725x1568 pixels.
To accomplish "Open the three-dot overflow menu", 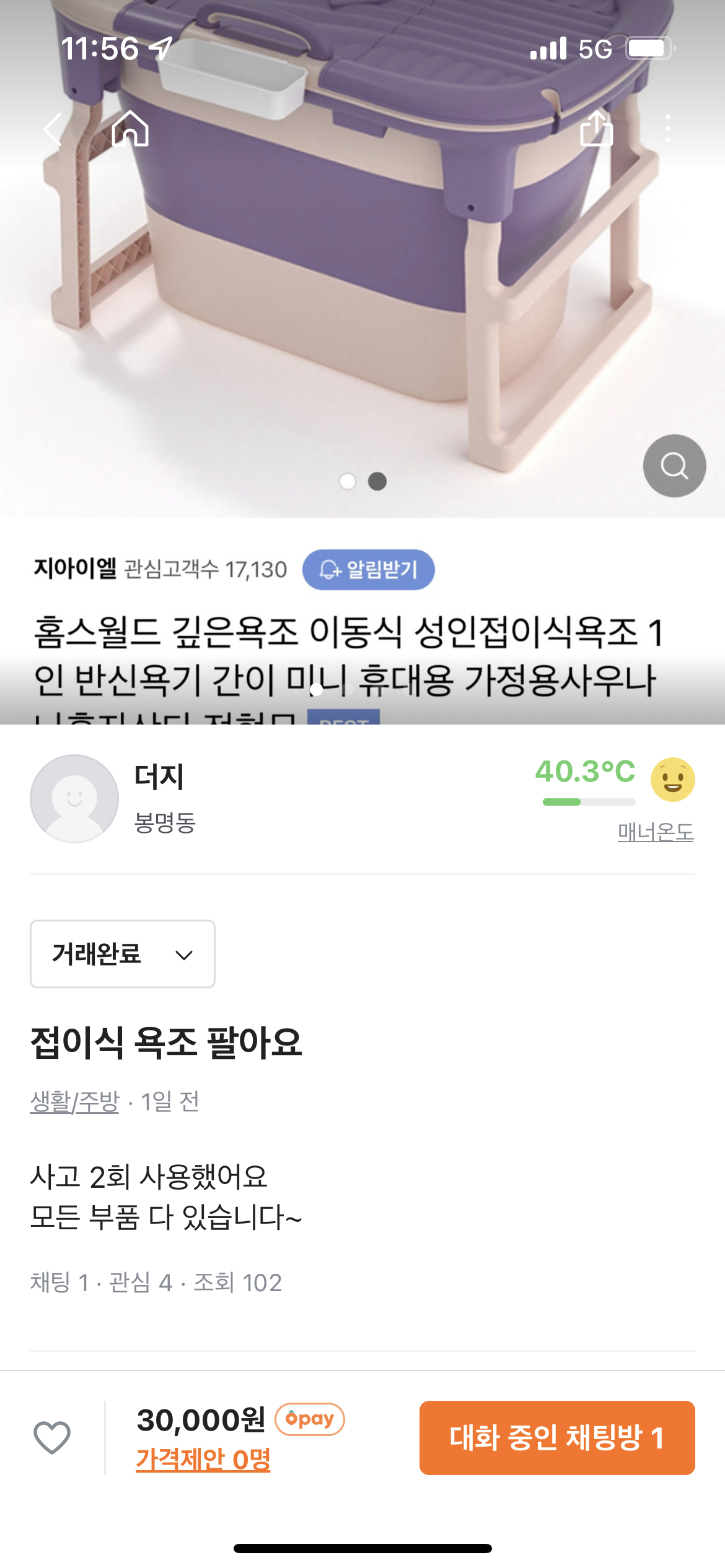I will click(667, 128).
